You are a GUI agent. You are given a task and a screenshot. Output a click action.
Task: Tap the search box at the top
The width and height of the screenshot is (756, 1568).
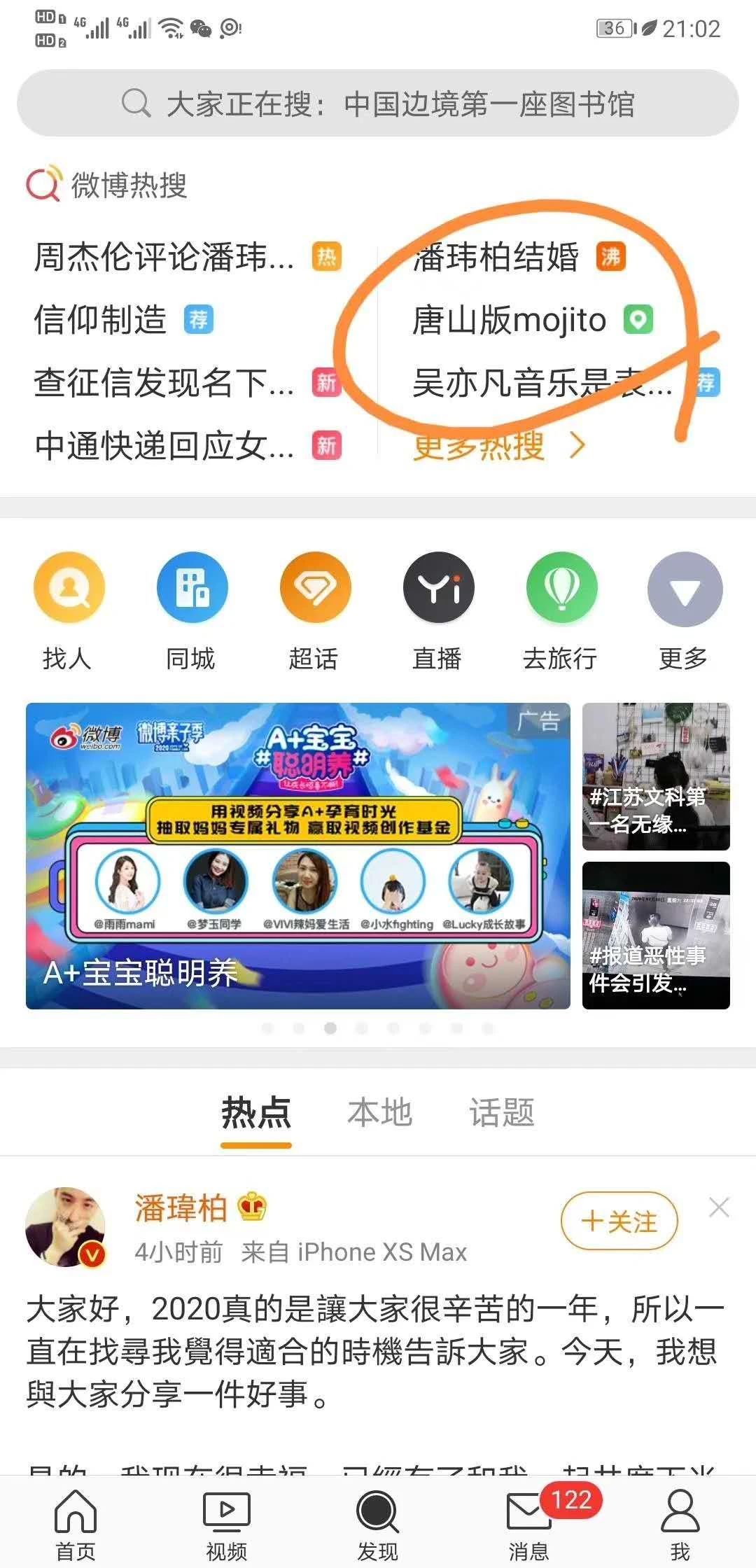[x=378, y=104]
